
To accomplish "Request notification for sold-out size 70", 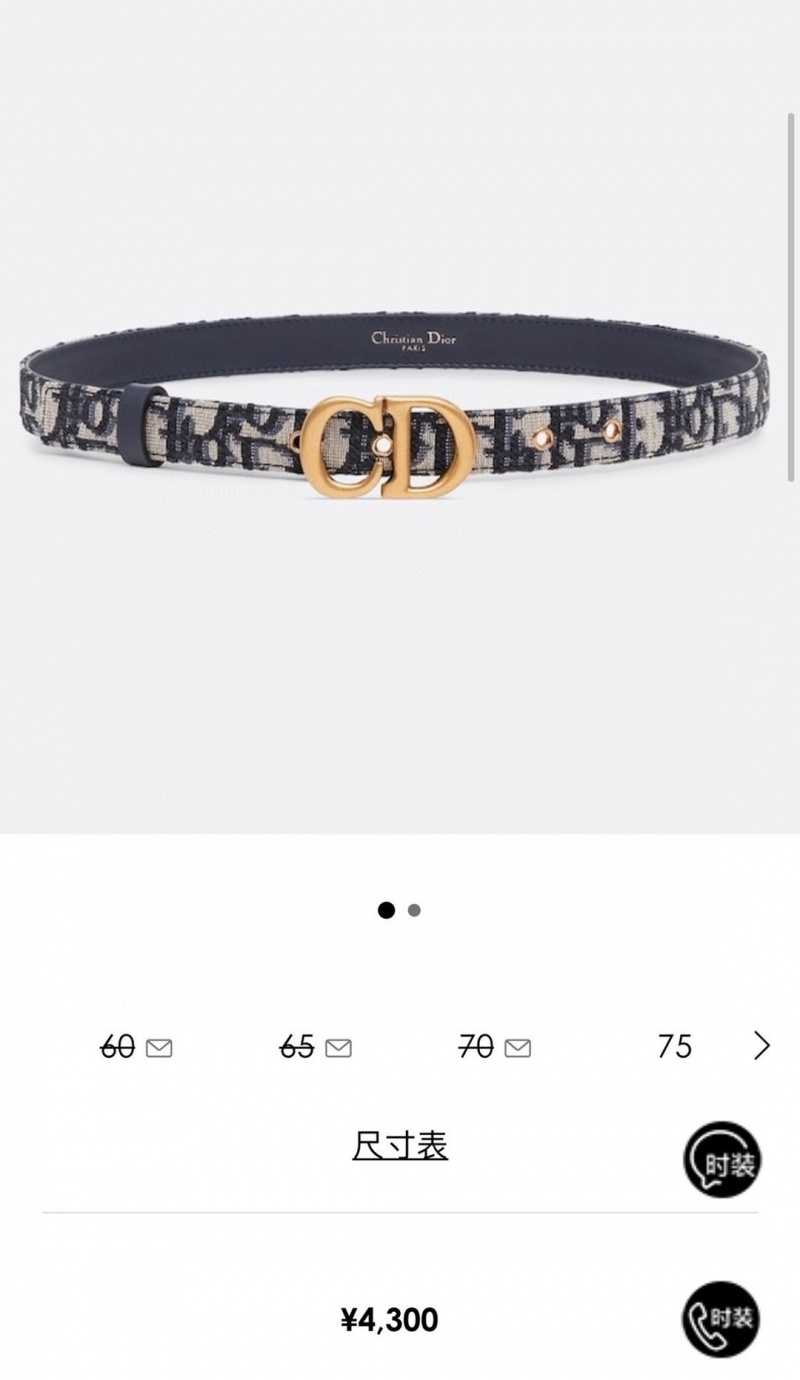I will 517,1048.
